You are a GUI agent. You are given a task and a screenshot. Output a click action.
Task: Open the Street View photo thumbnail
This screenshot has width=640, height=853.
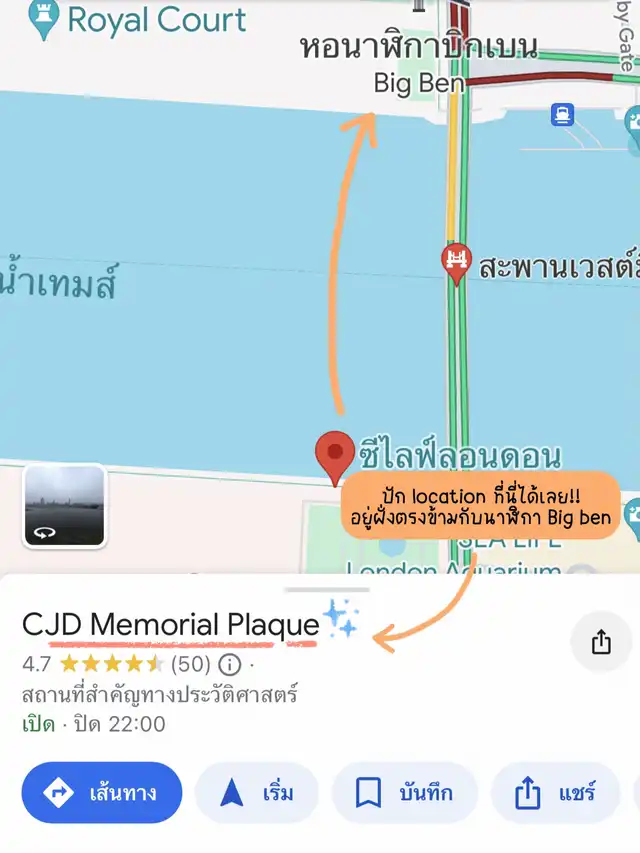64,506
